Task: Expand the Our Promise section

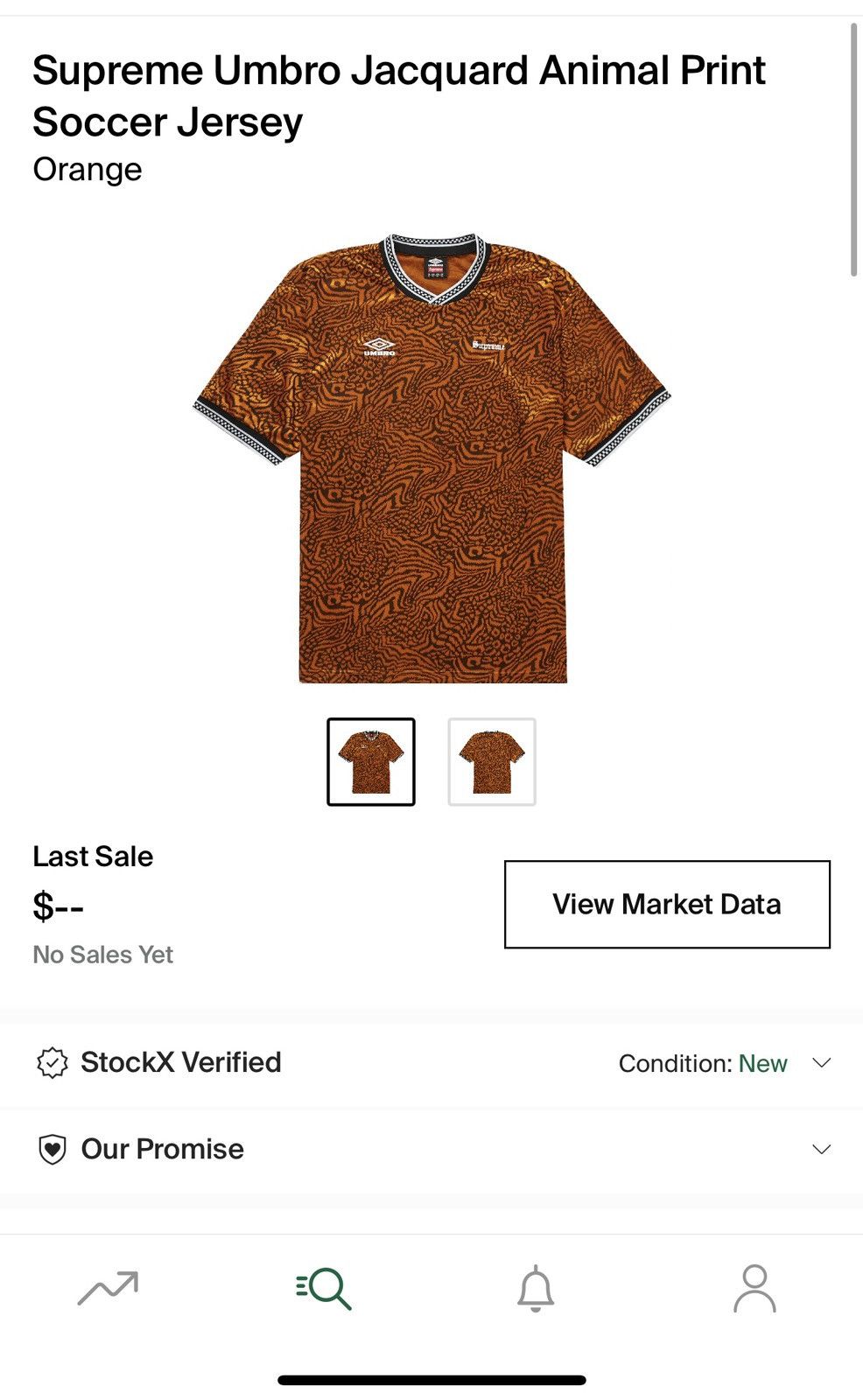Action: 431,1149
